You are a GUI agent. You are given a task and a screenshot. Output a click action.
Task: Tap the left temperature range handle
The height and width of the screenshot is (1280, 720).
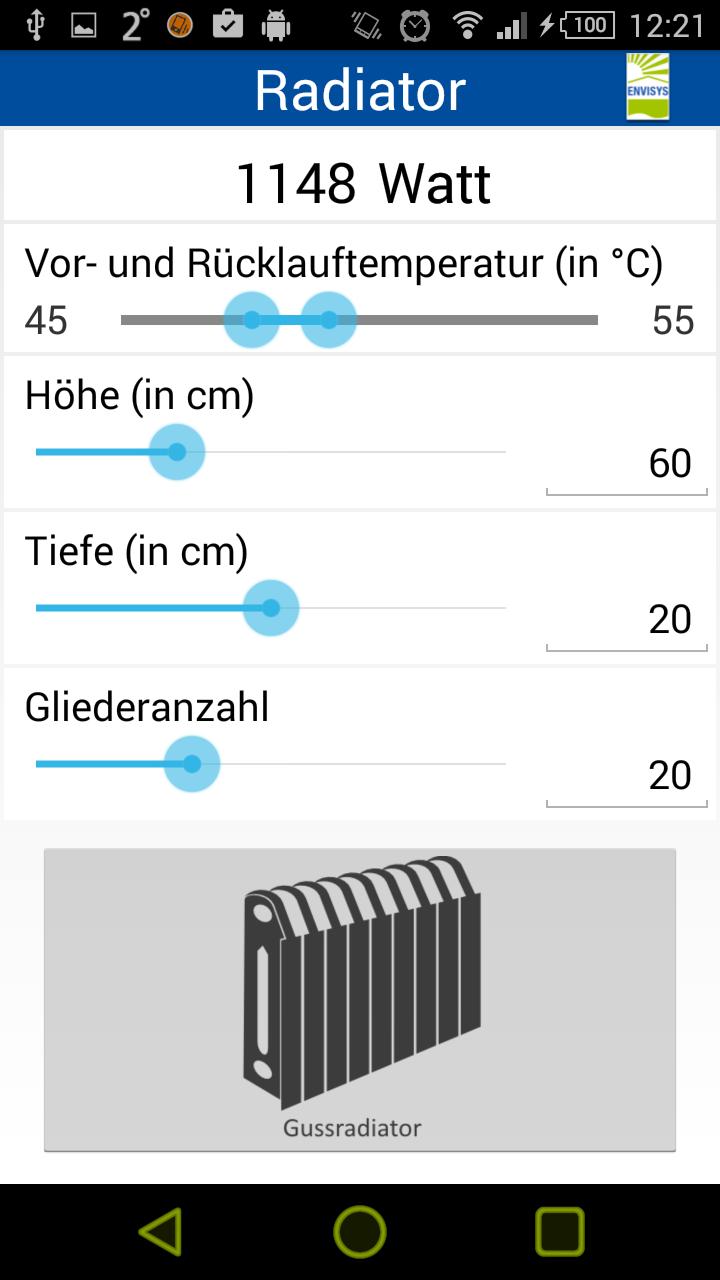click(252, 320)
